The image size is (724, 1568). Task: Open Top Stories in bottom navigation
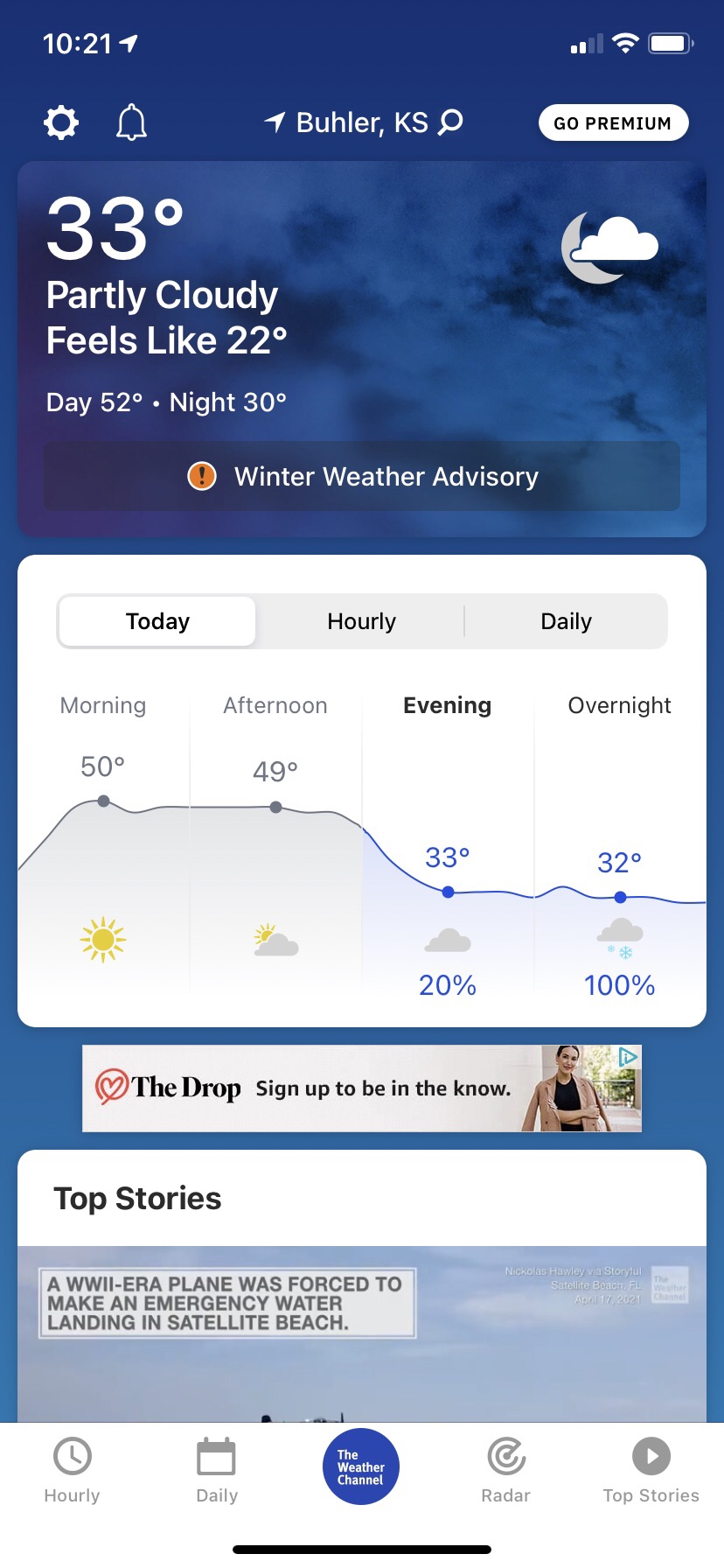[x=651, y=1470]
